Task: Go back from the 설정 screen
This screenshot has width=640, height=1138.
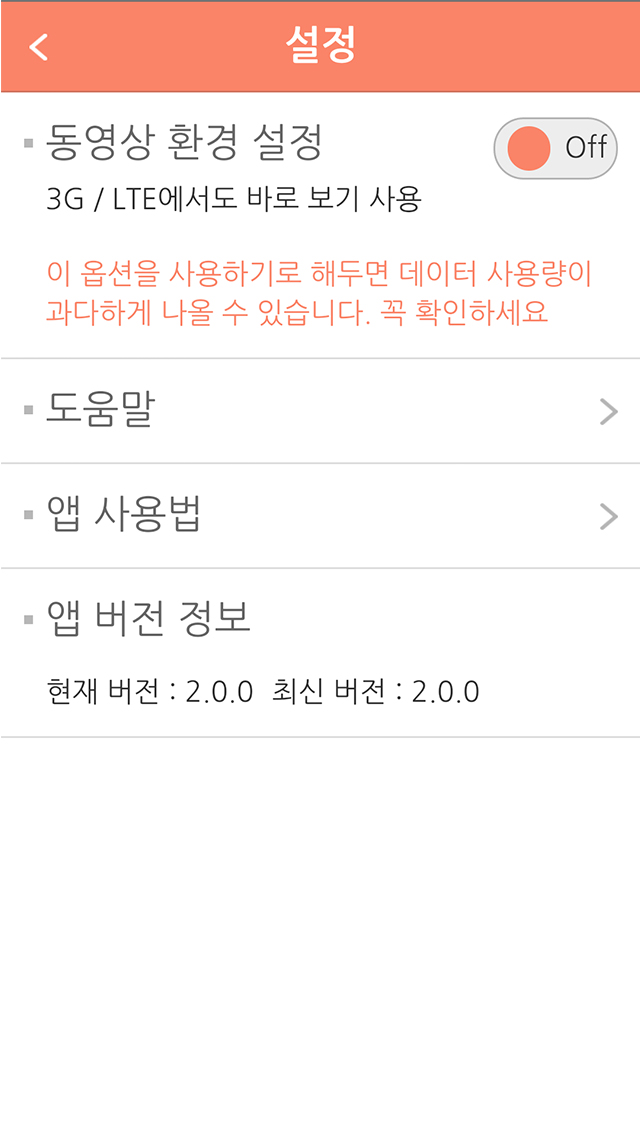Action: (x=39, y=47)
